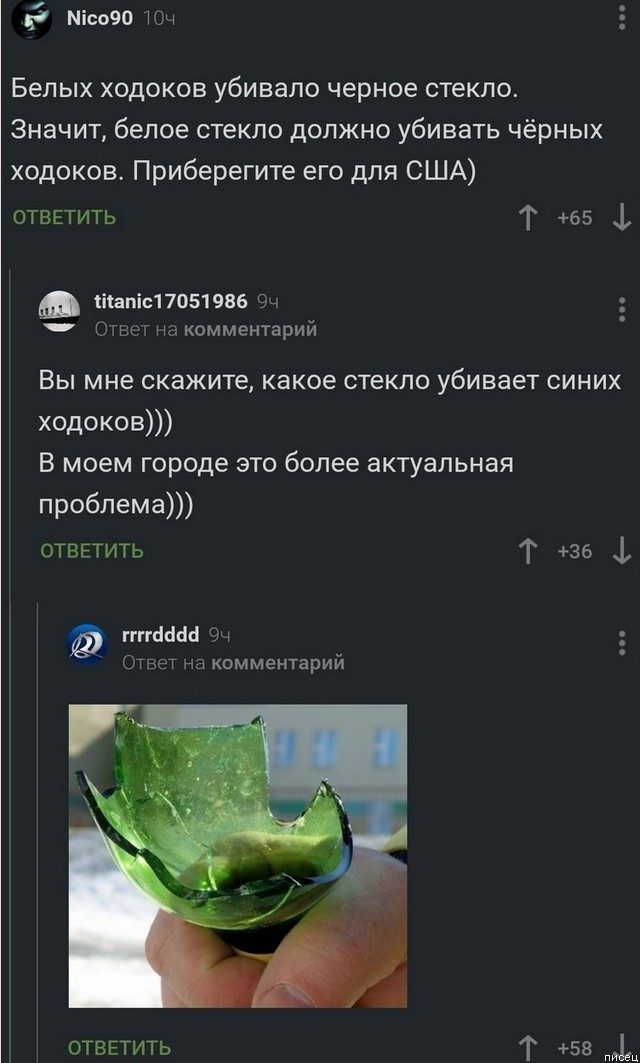Open overflow menu on Nico90's comment
The width and height of the screenshot is (640, 1063).
pyautogui.click(x=622, y=17)
